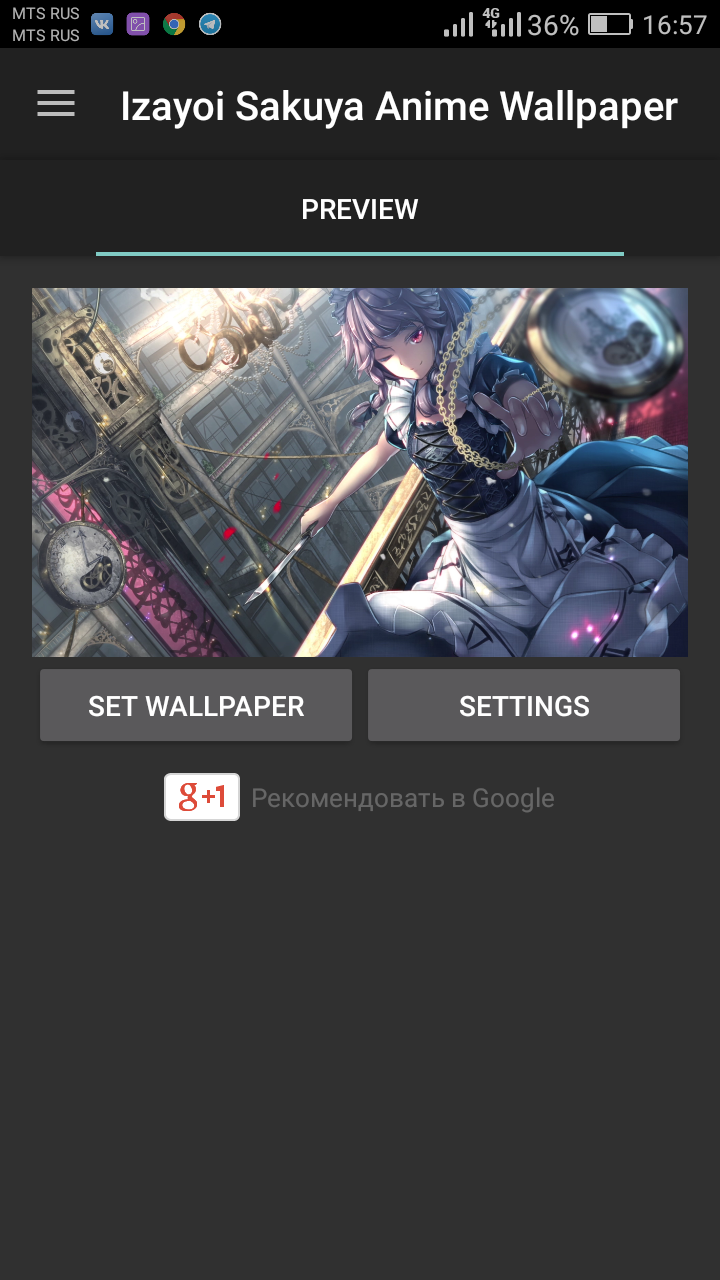Open wallpaper SETTINGS

pyautogui.click(x=524, y=706)
